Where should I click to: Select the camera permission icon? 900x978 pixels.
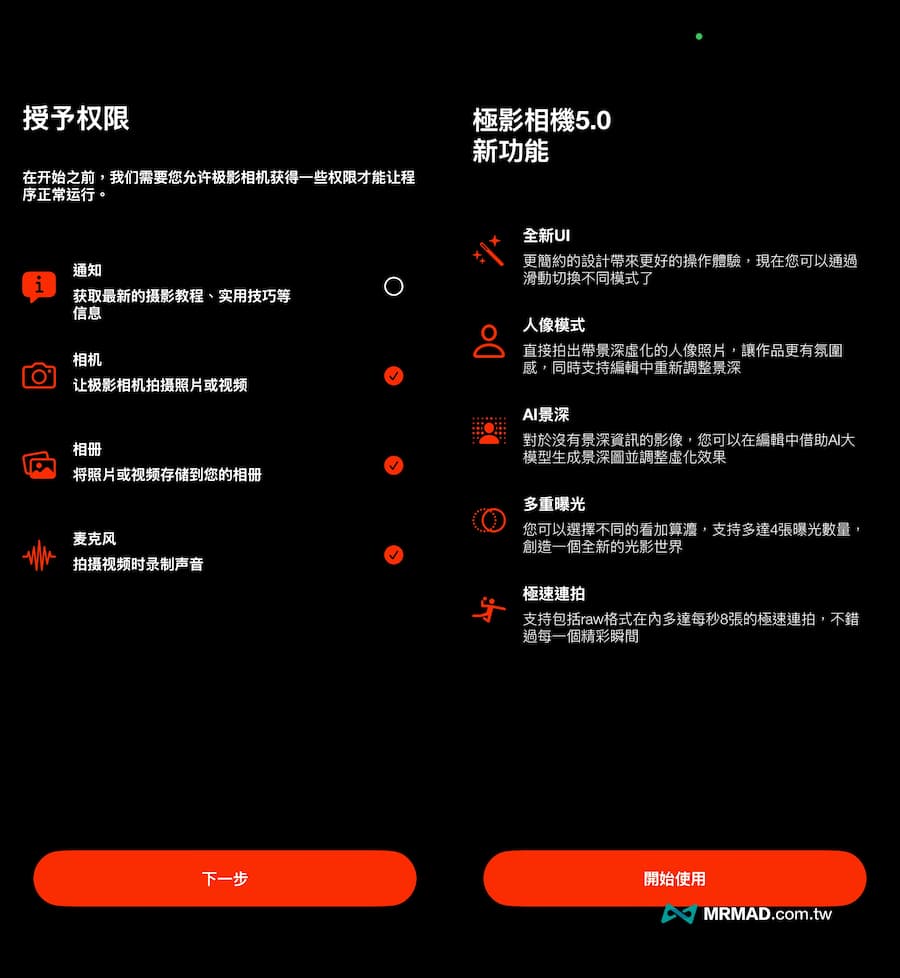pos(38,373)
